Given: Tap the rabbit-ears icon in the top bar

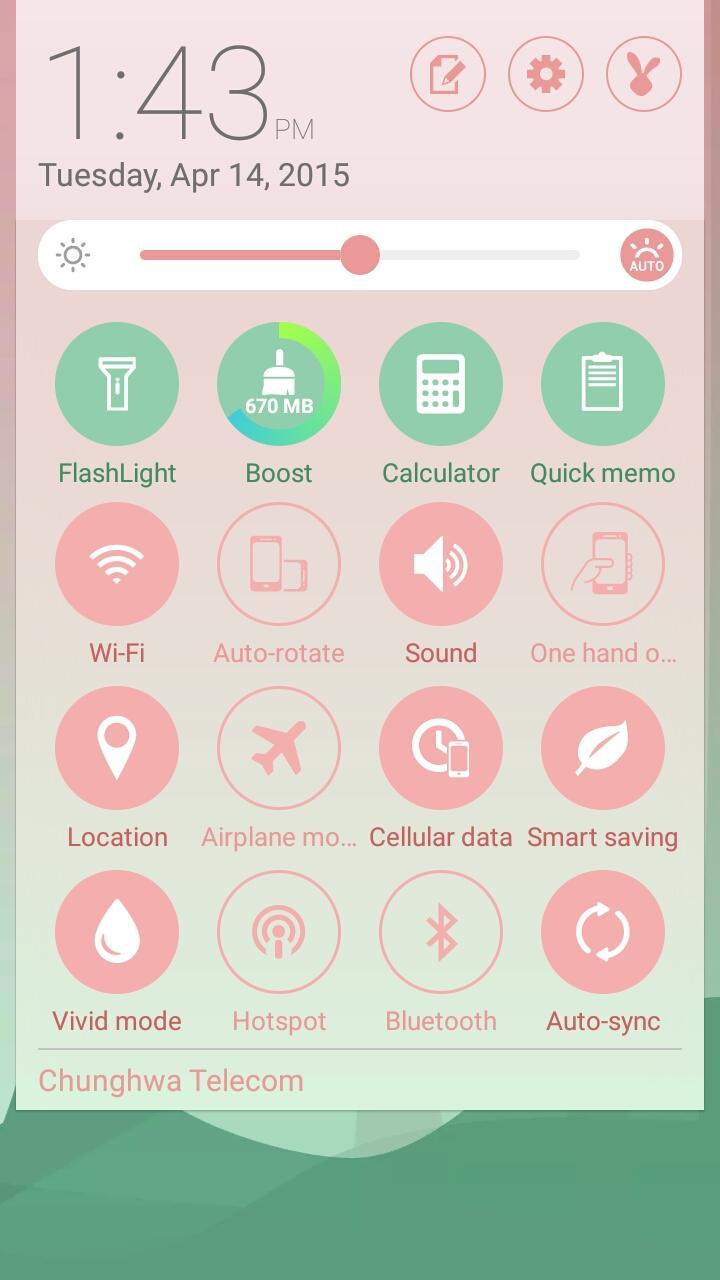Looking at the screenshot, I should pyautogui.click(x=642, y=74).
